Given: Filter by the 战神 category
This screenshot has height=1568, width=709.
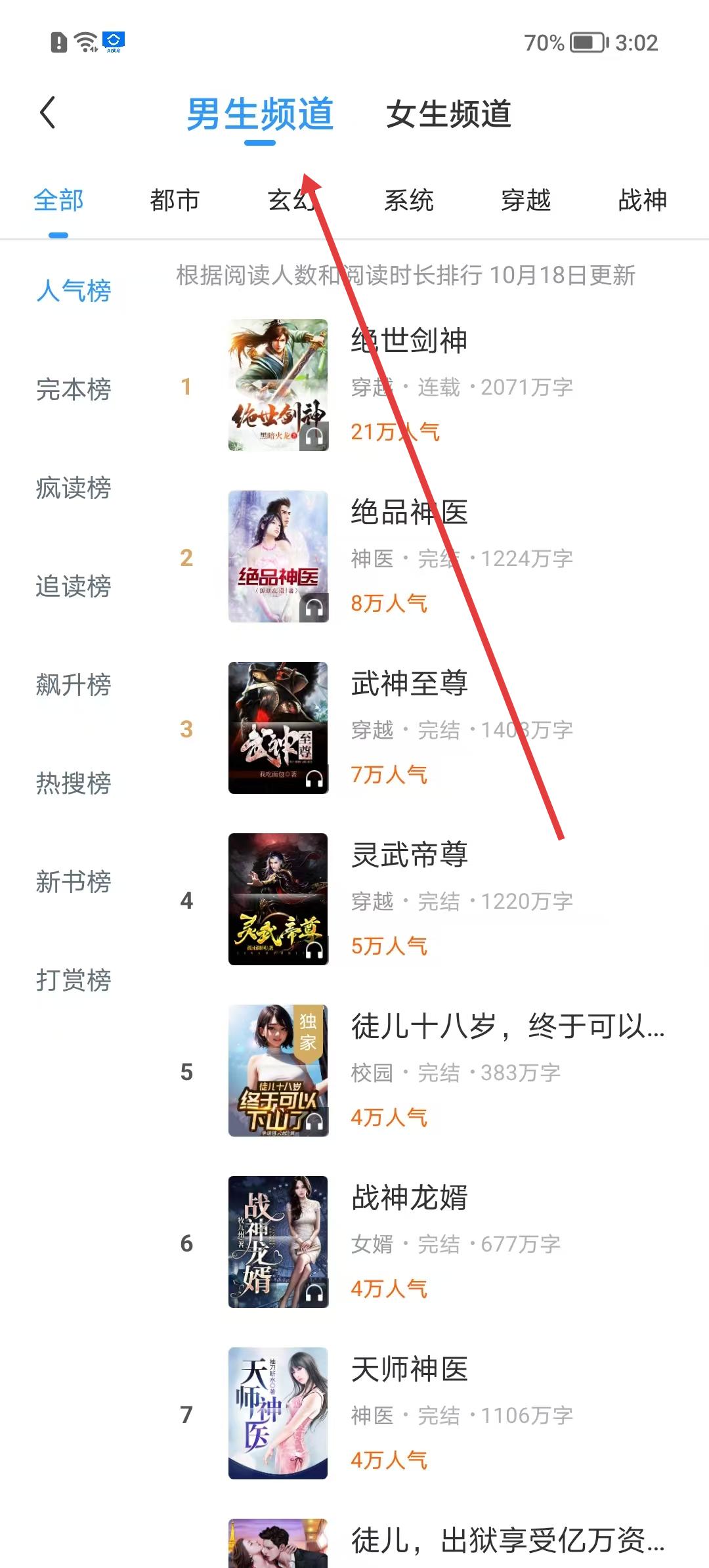Looking at the screenshot, I should 642,200.
